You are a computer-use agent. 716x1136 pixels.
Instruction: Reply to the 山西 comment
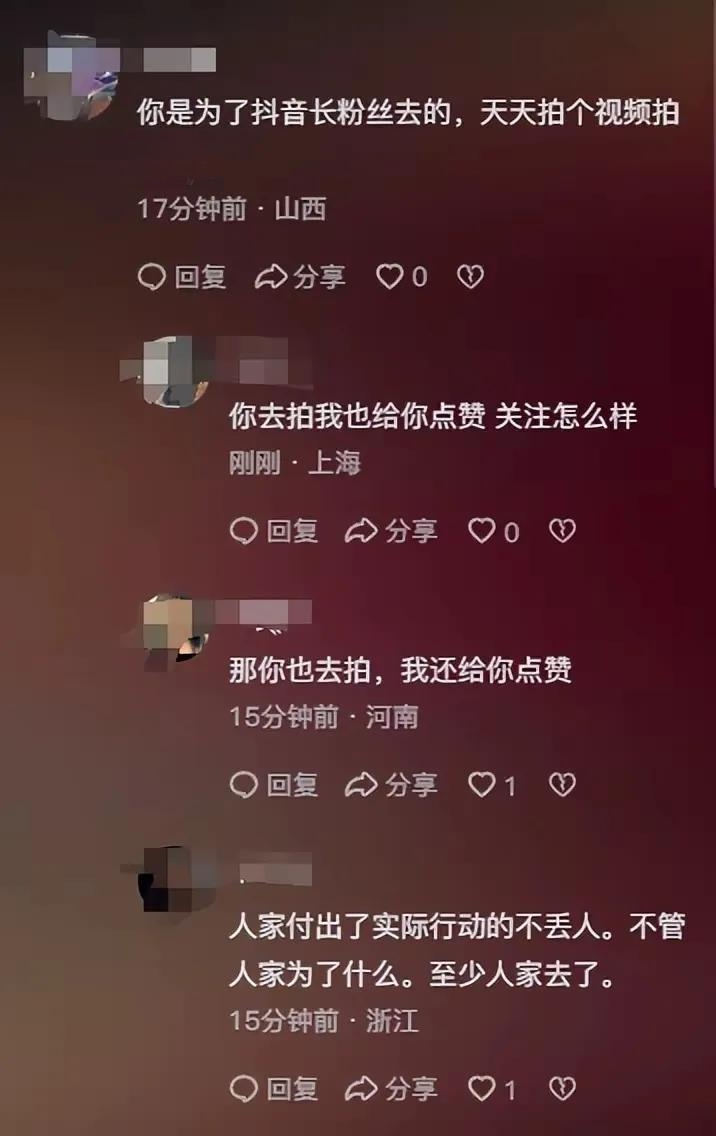pos(182,277)
